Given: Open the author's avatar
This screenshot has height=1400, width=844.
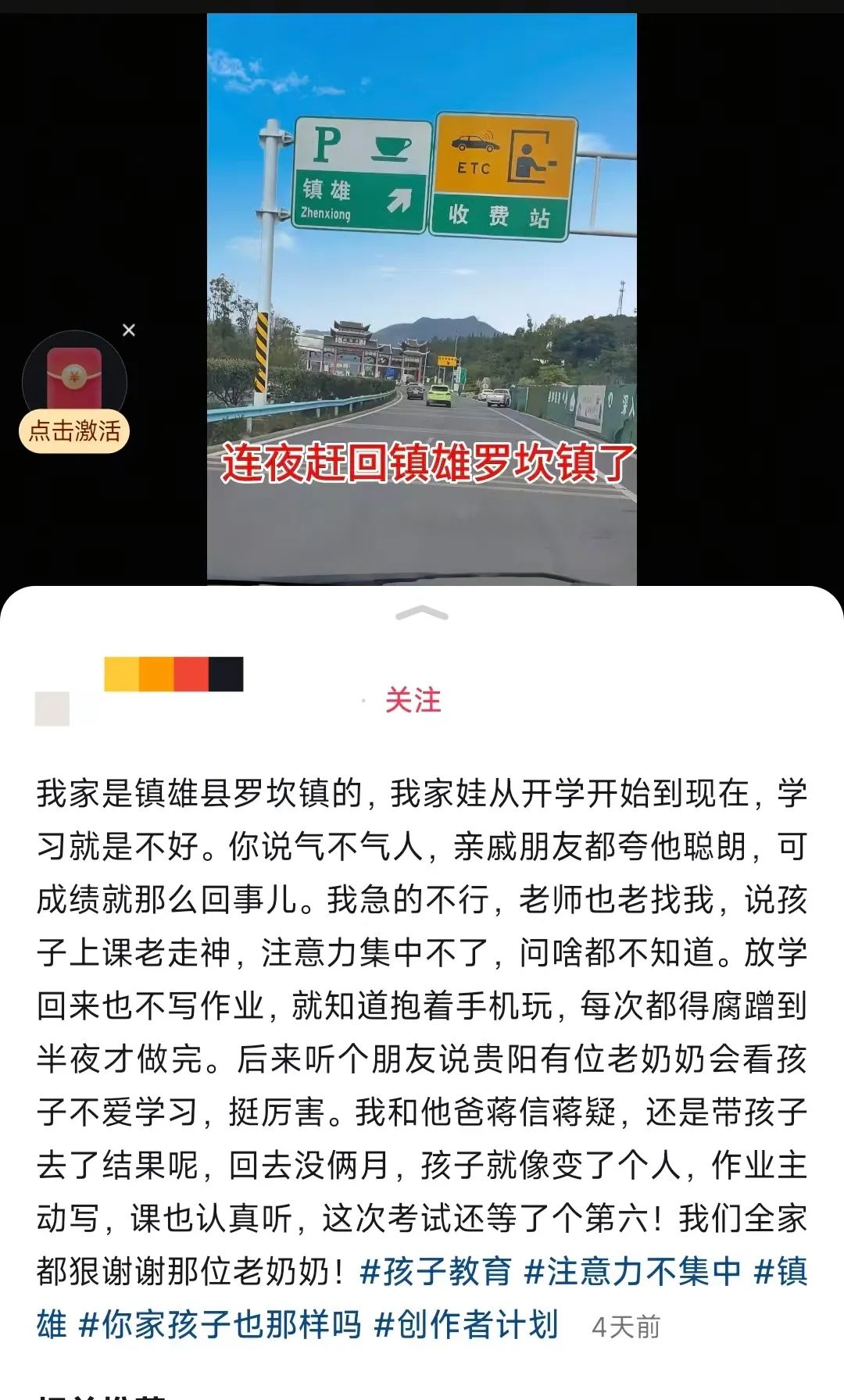Looking at the screenshot, I should point(52,709).
